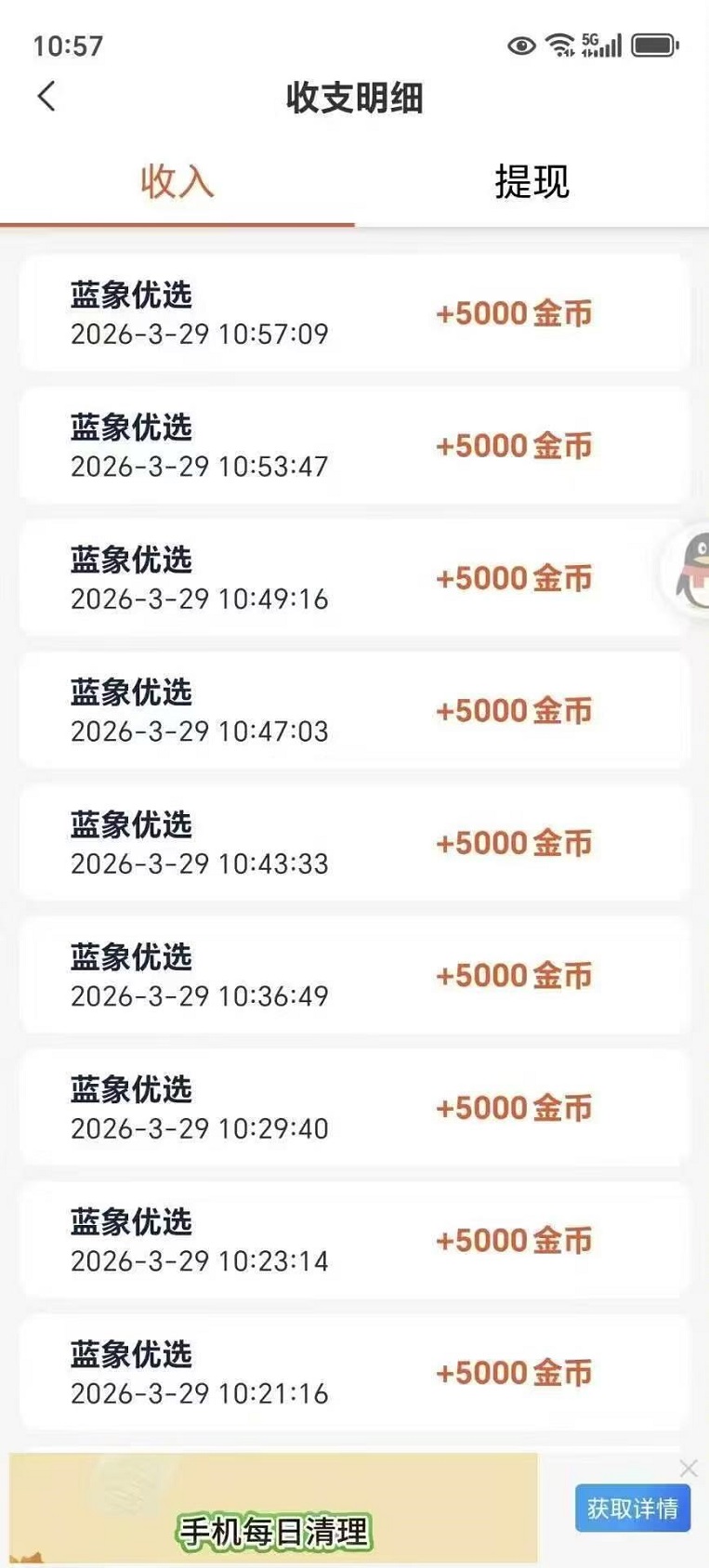The image size is (709, 1568).
Task: Select the income record timed 10:49:16
Action: tap(353, 576)
